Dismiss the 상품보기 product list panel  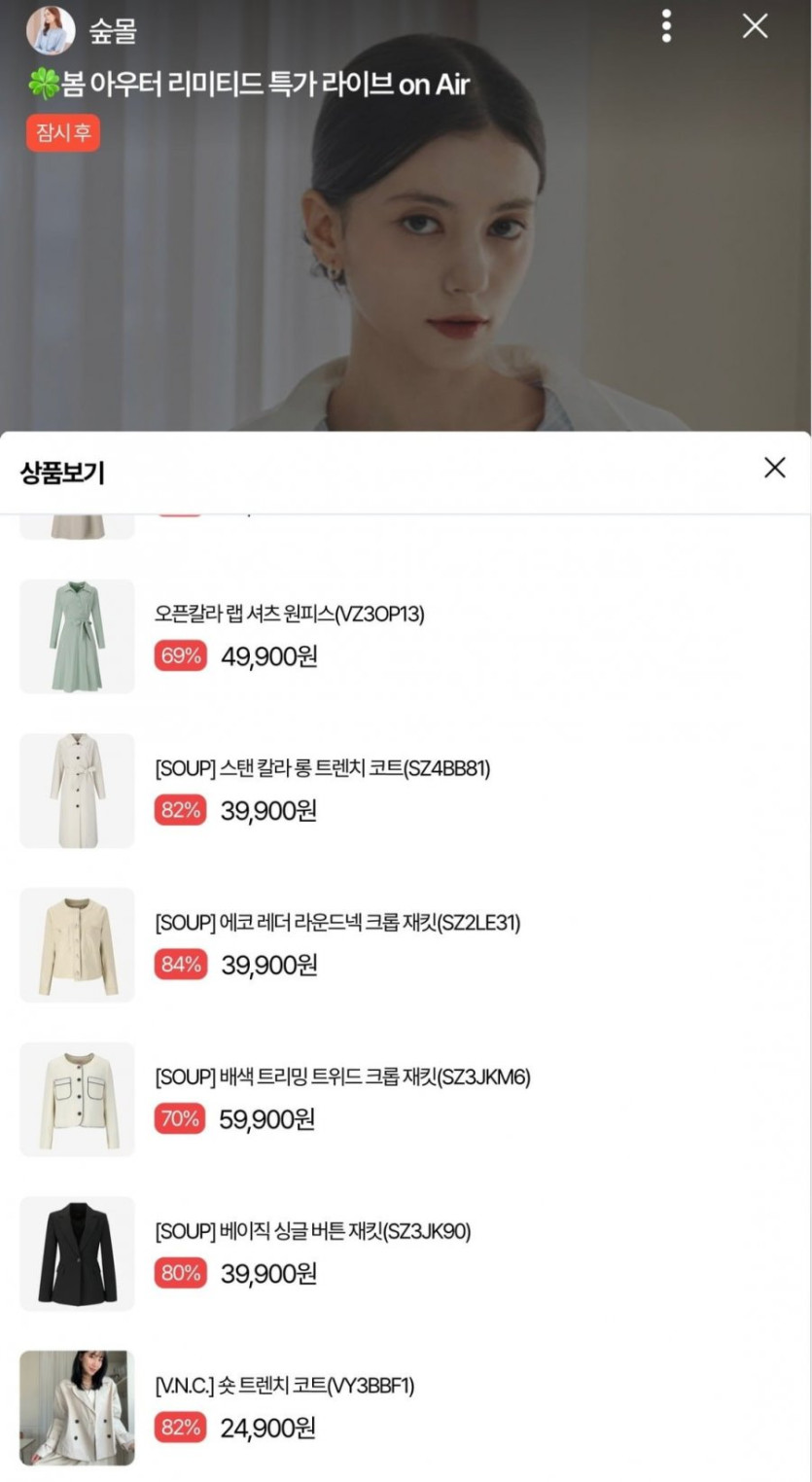(774, 468)
